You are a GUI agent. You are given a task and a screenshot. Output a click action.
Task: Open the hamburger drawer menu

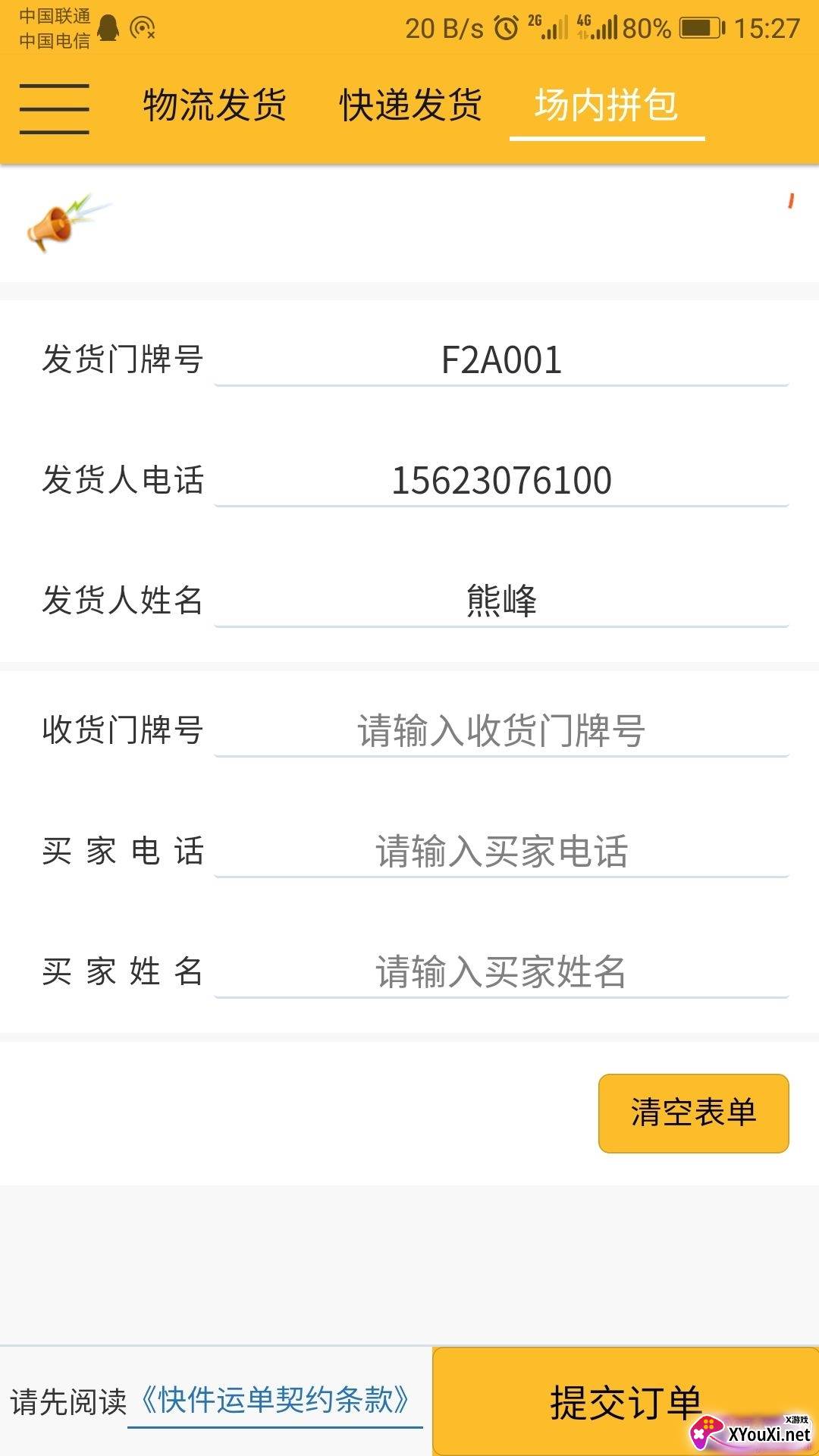point(54,108)
